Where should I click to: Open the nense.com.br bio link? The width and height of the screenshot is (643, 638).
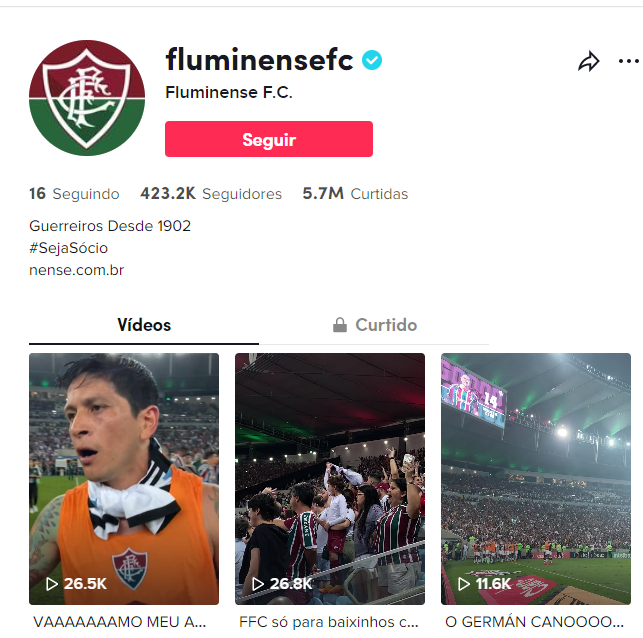(76, 270)
